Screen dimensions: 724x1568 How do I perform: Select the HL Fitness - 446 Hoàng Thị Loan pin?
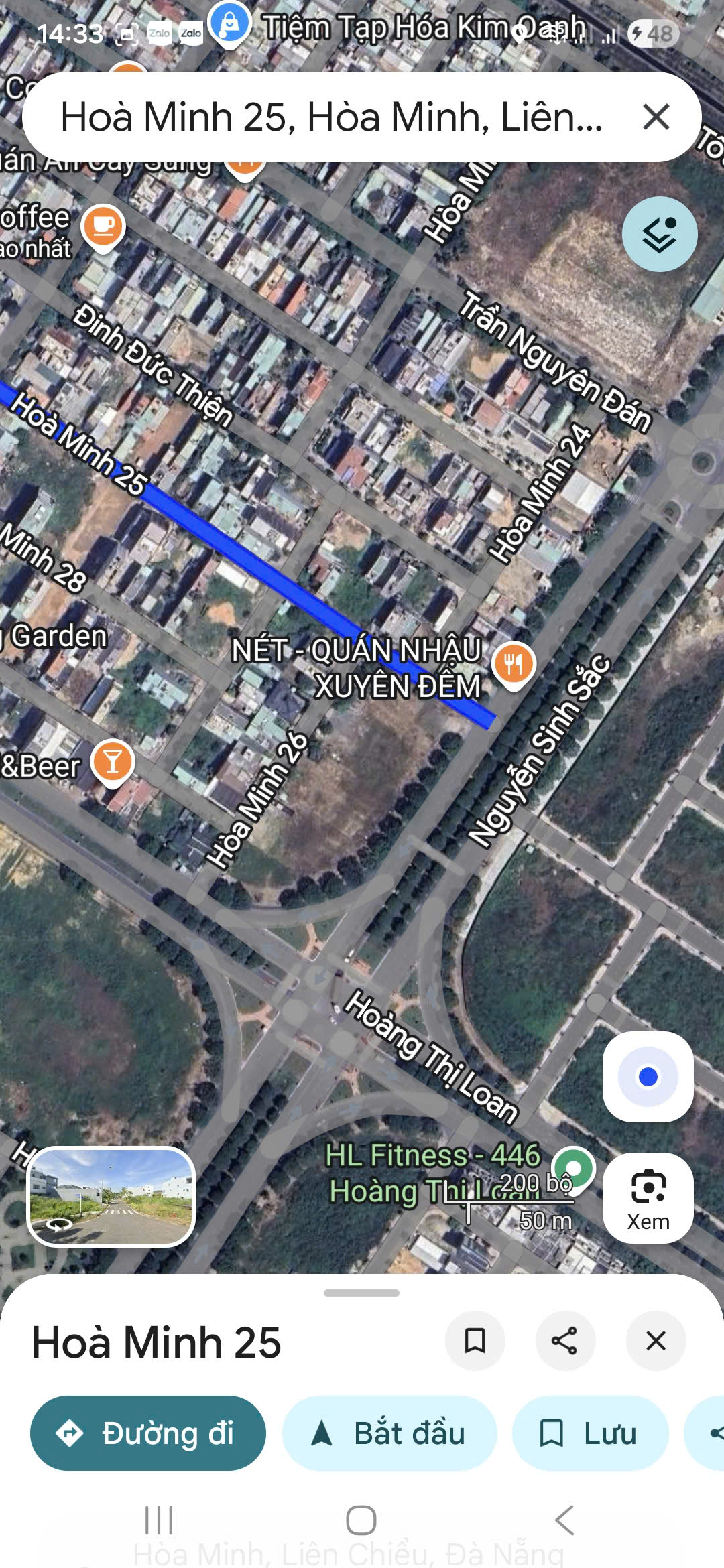click(x=574, y=1168)
